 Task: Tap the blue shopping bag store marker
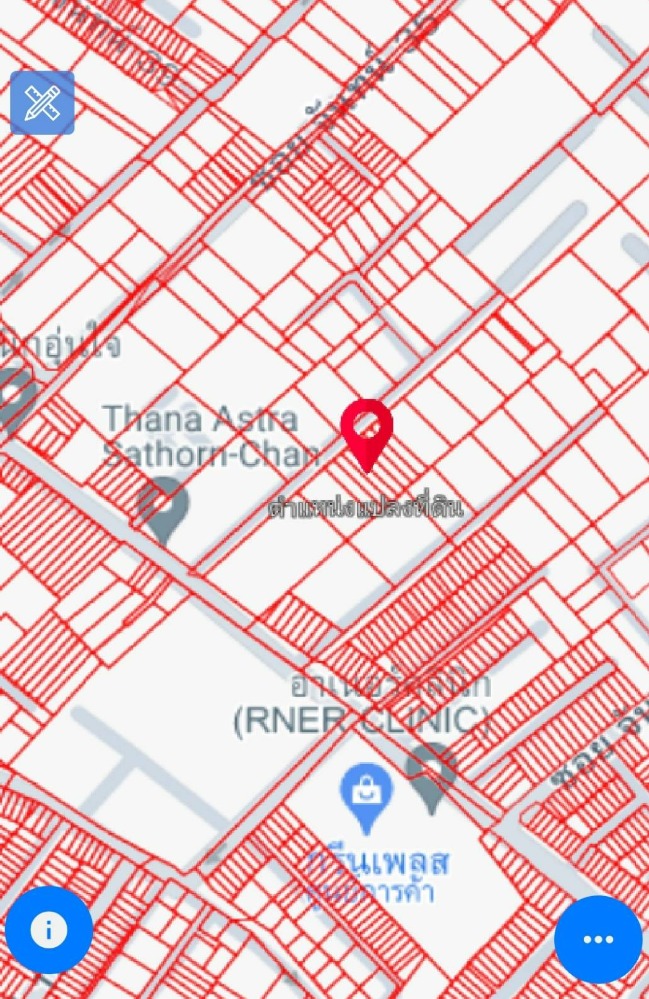pyautogui.click(x=366, y=794)
